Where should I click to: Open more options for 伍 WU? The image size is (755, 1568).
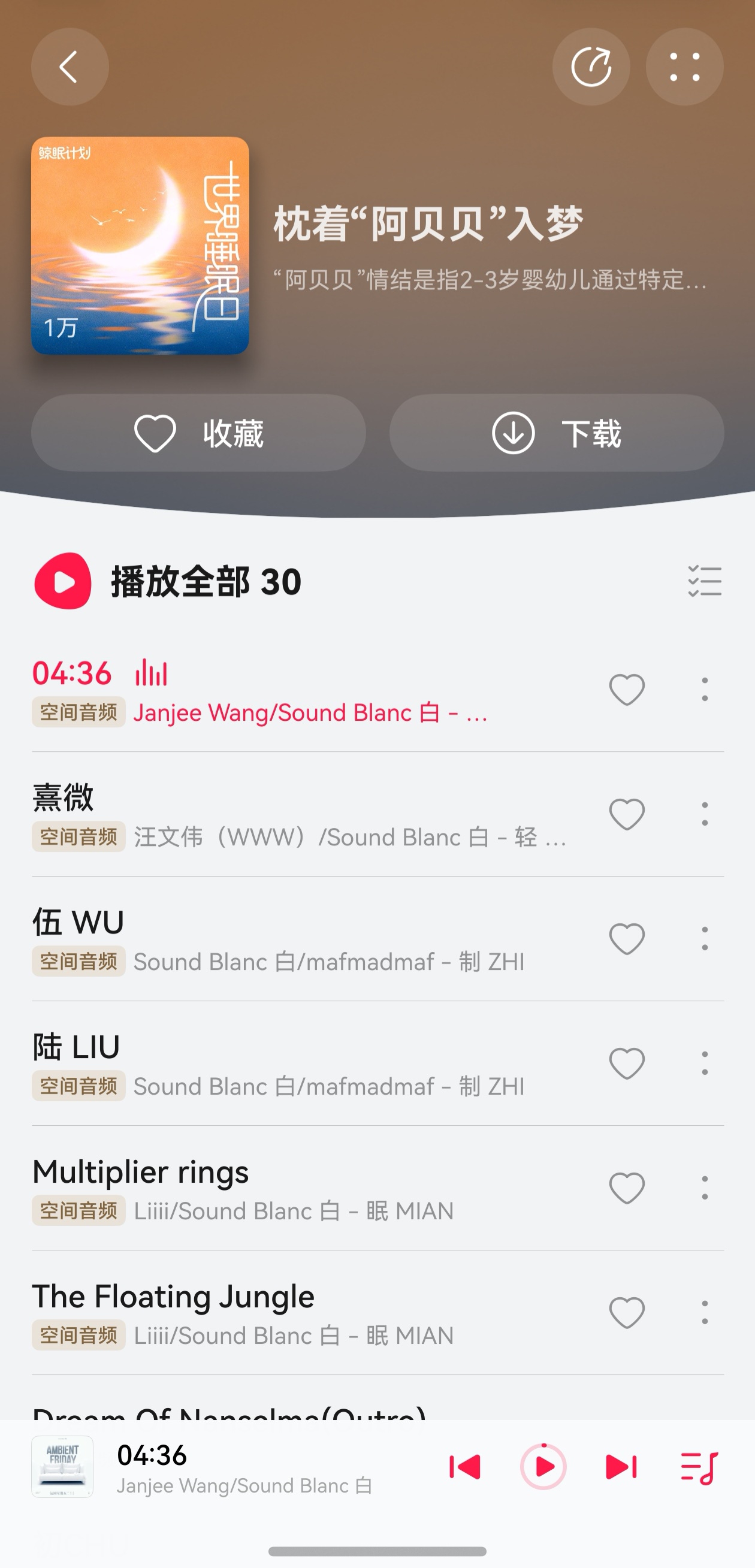(x=705, y=939)
